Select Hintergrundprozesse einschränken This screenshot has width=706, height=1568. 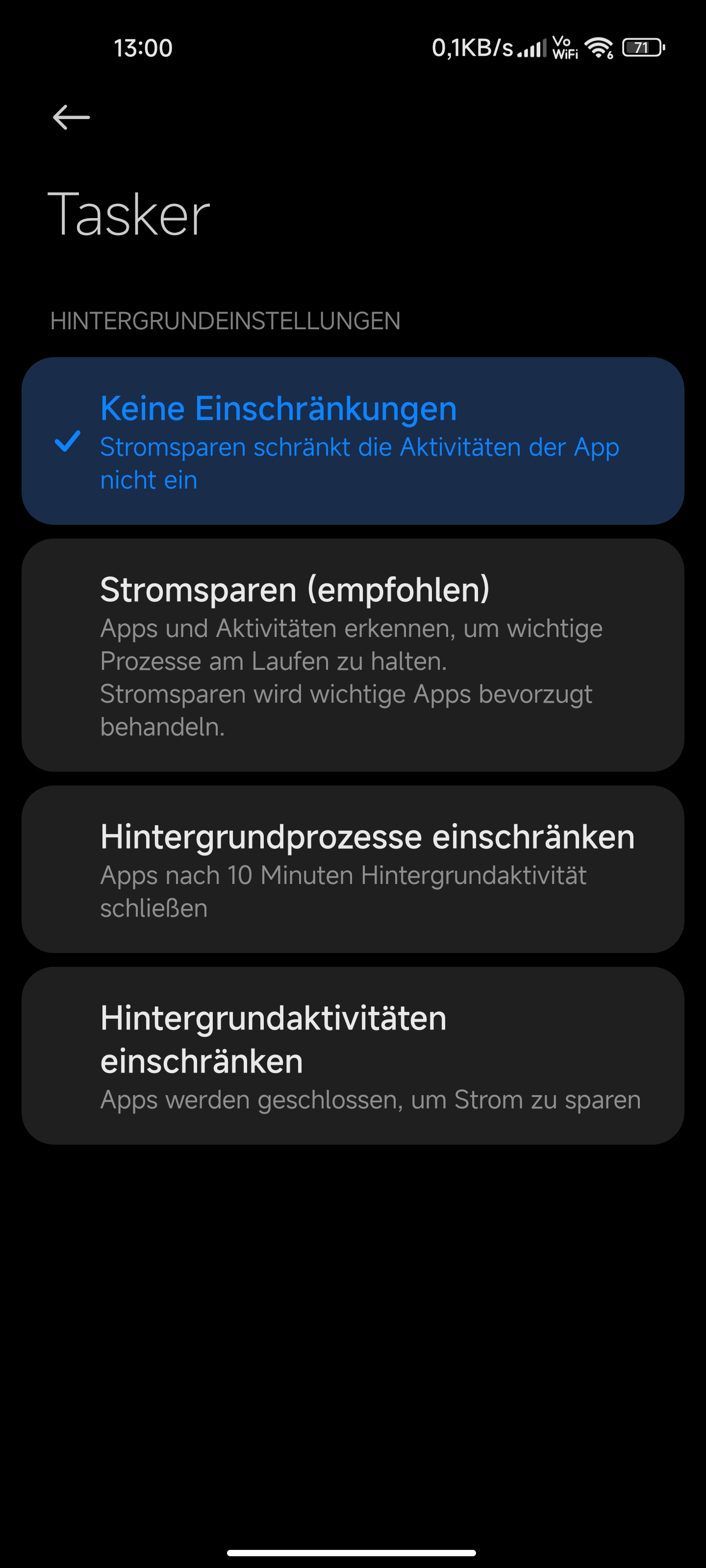coord(353,869)
